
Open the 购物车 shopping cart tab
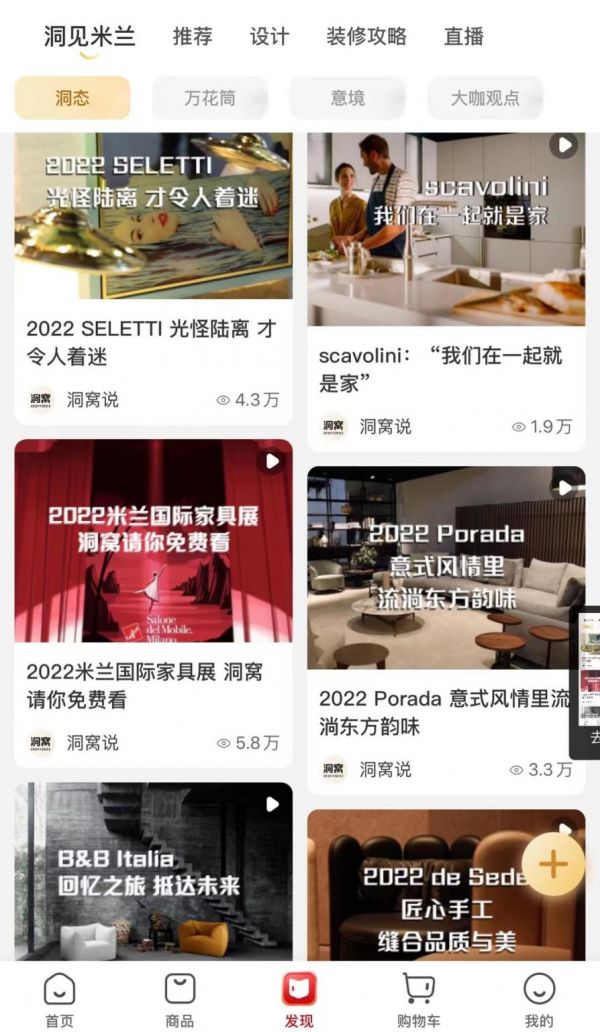click(418, 1000)
